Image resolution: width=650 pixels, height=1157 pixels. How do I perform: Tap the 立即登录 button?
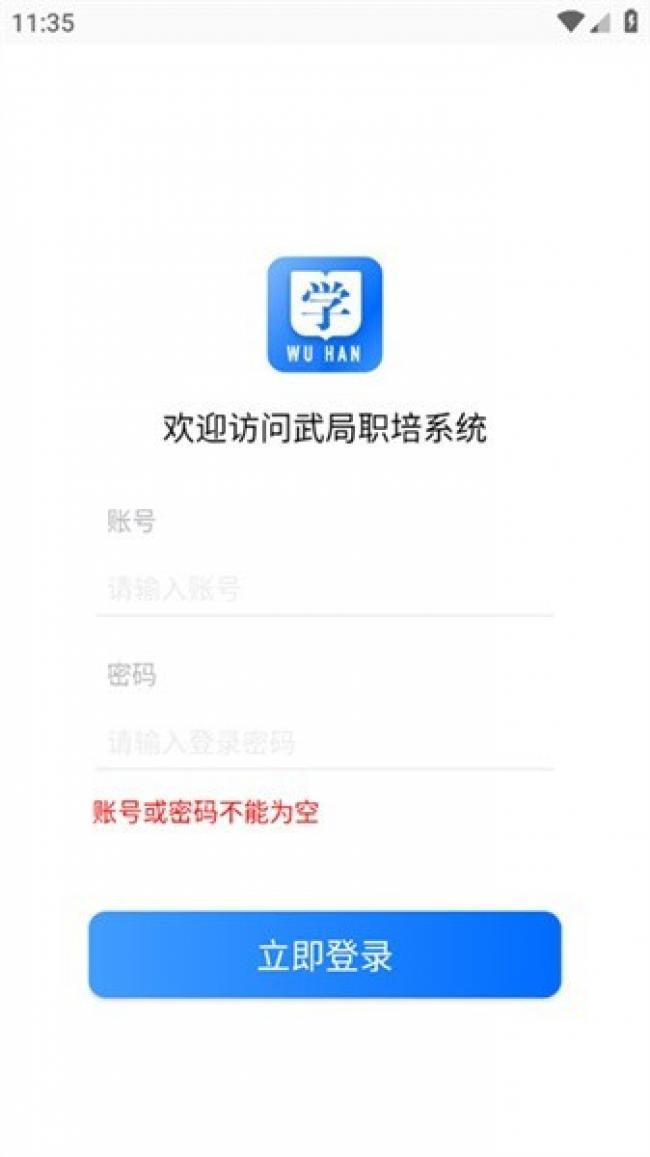click(x=325, y=955)
